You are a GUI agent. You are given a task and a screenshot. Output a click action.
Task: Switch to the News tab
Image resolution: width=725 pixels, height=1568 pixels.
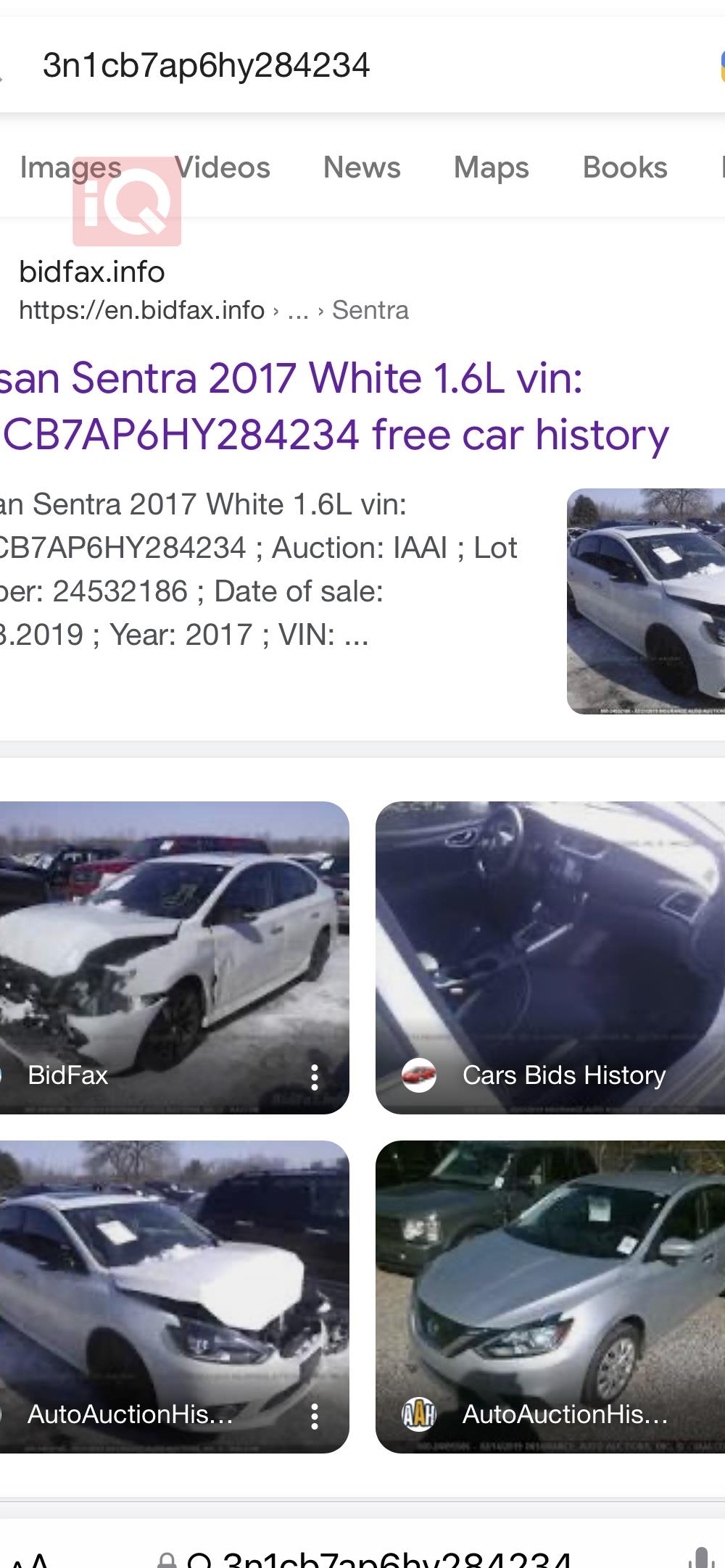point(362,168)
